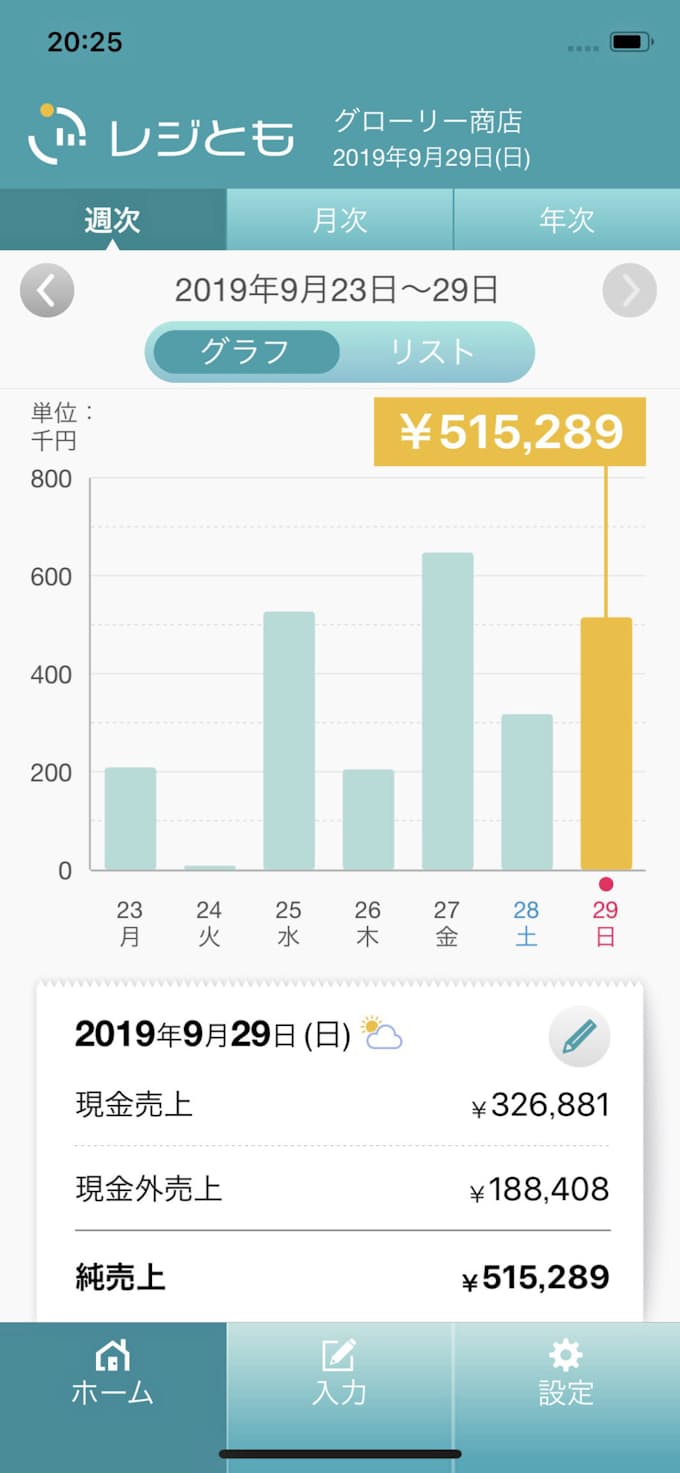Select the highlighted bar for 29 日
This screenshot has height=1473, width=680.
pos(606,744)
